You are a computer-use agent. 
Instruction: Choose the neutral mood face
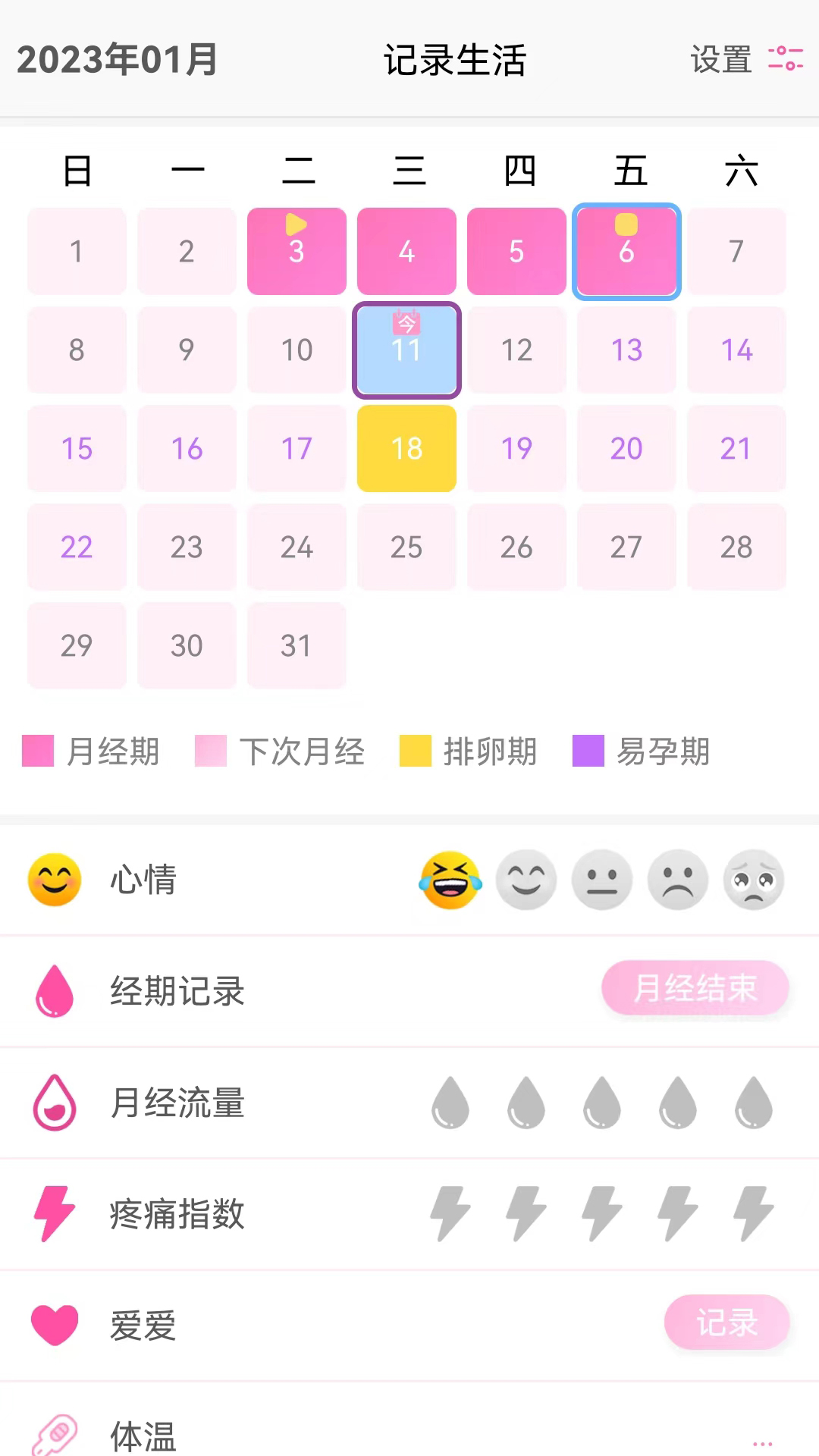(x=602, y=880)
